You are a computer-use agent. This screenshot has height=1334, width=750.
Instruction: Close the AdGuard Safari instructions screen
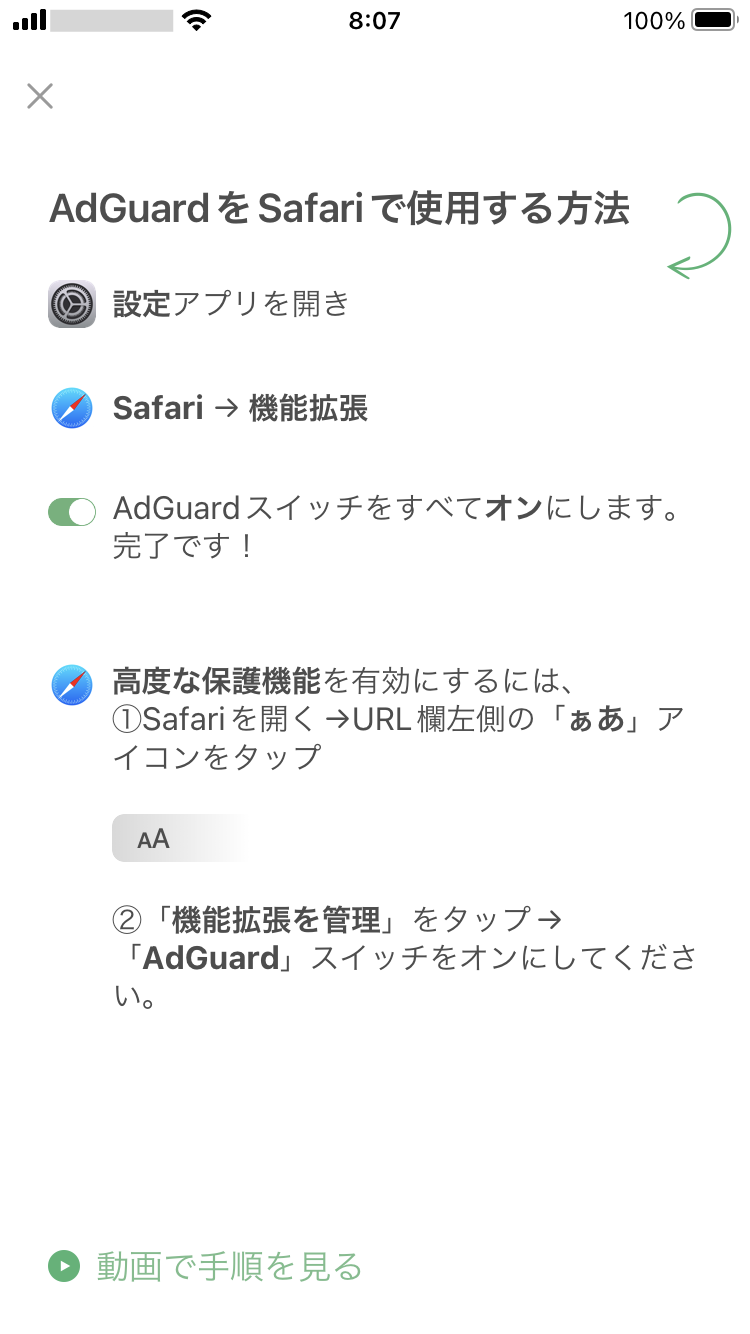(40, 96)
